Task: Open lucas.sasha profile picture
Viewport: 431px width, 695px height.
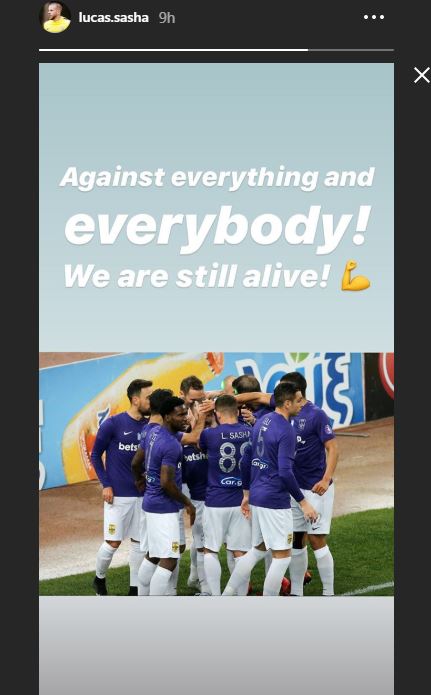Action: [x=55, y=17]
